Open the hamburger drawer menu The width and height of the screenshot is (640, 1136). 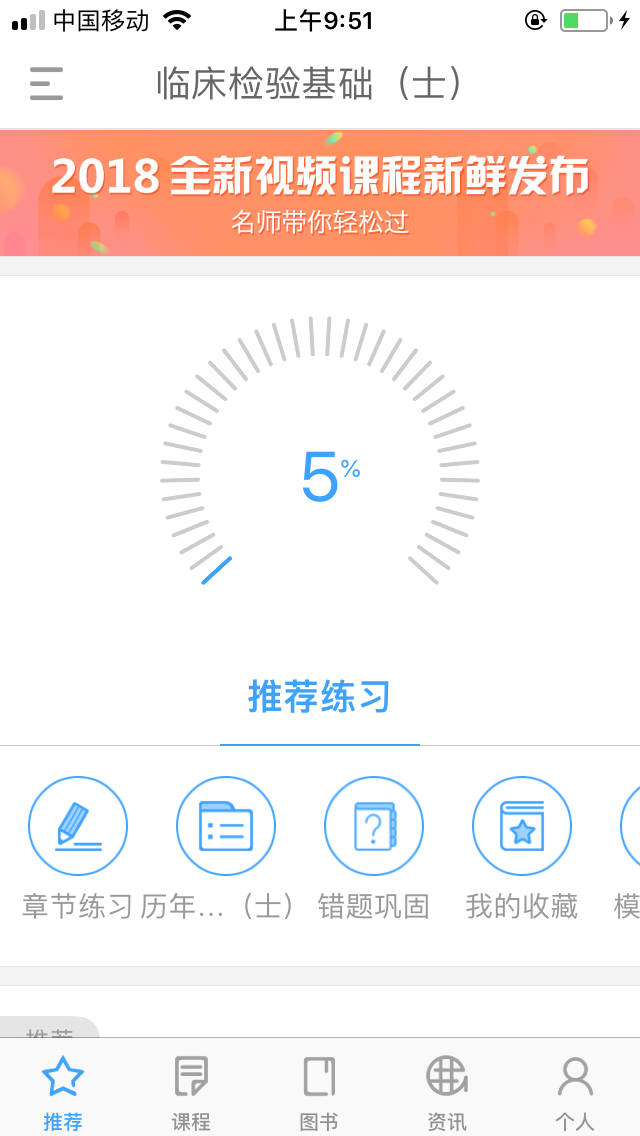(x=46, y=83)
